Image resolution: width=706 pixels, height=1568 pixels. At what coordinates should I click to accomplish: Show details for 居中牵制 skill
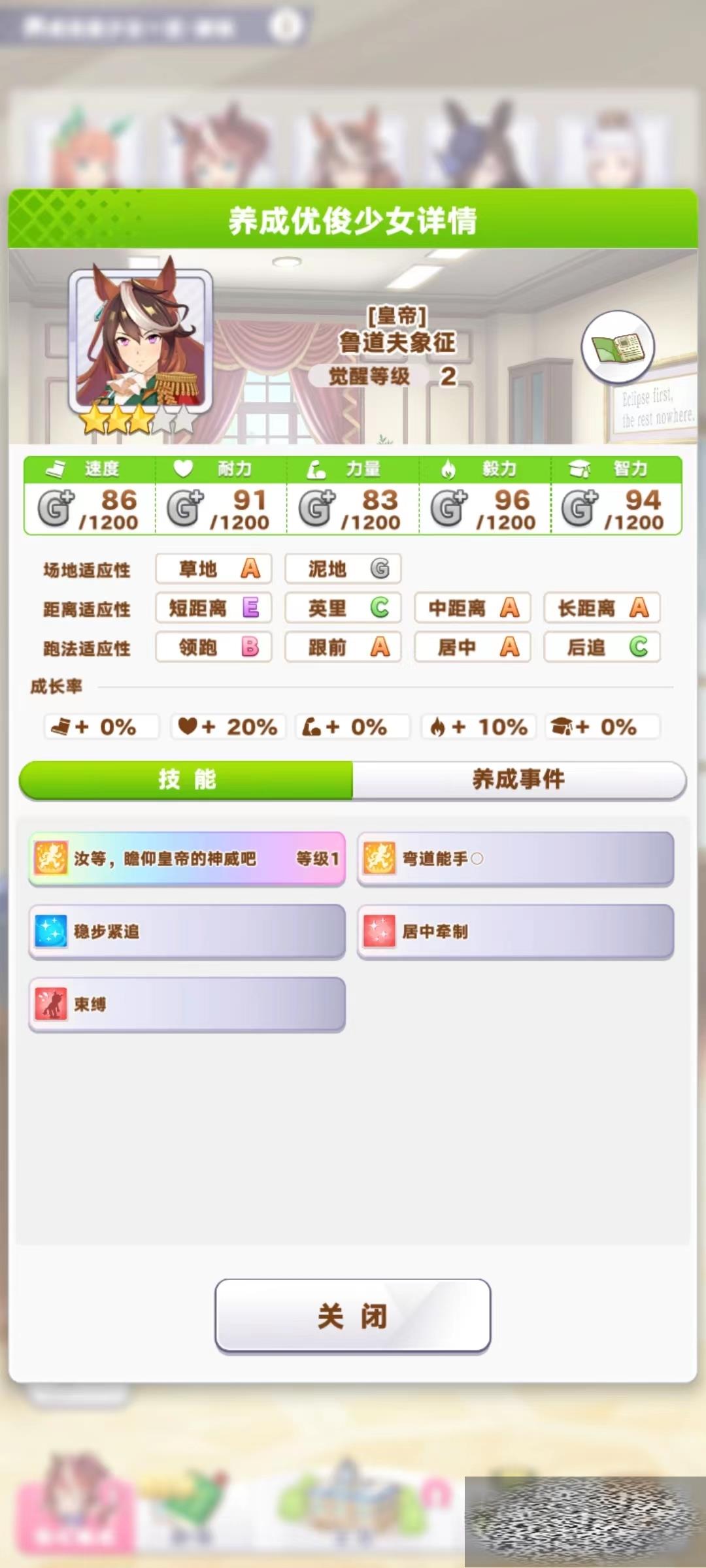[x=515, y=931]
